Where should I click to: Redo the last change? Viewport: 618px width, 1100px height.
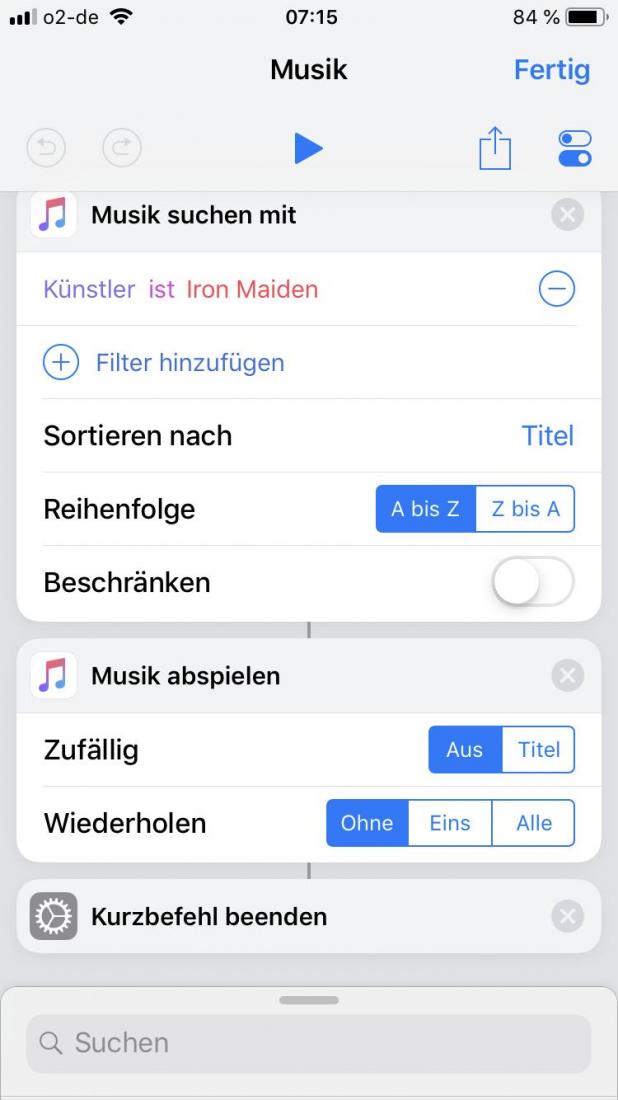122,149
